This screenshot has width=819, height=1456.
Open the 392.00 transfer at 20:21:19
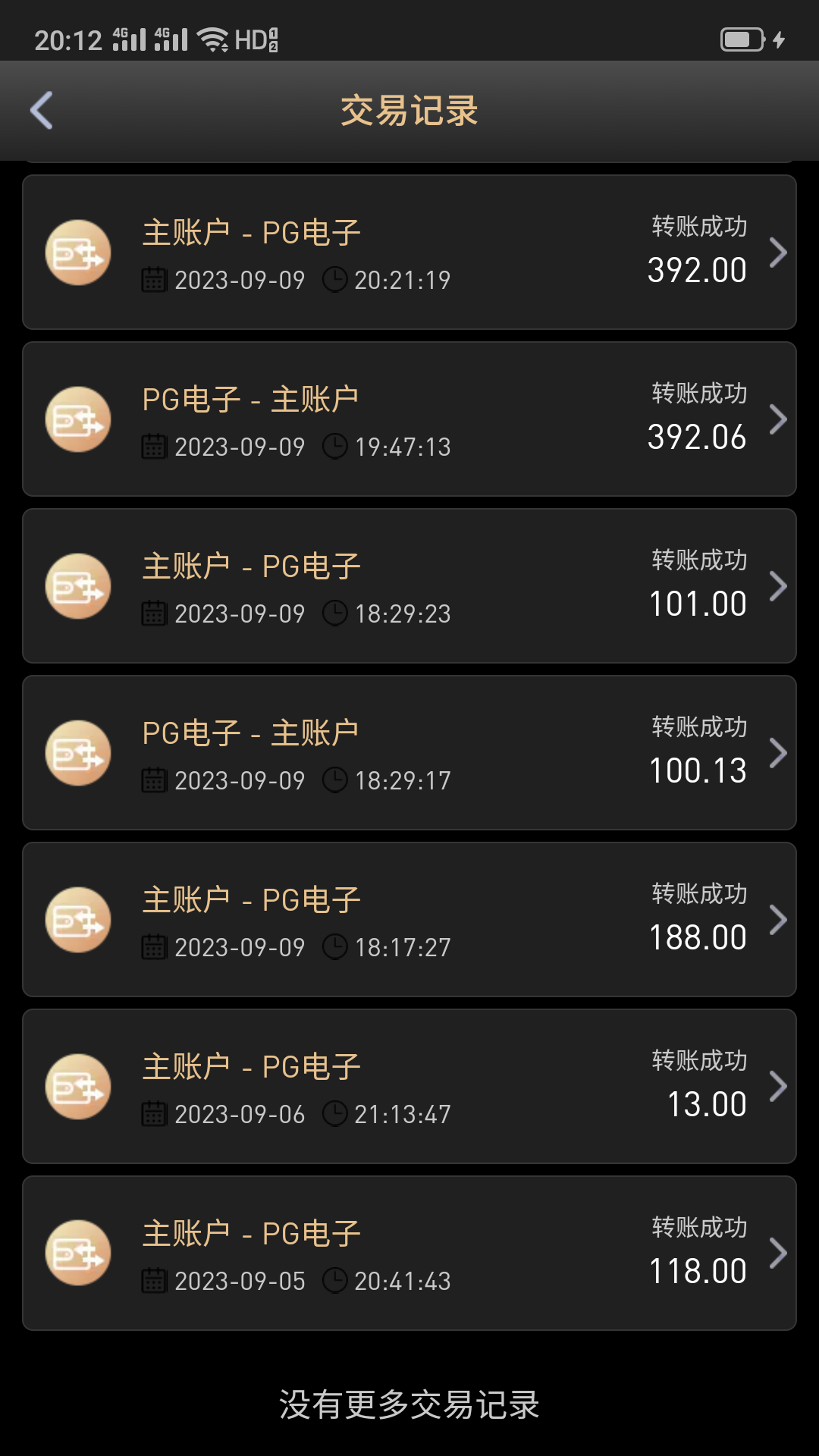point(409,253)
